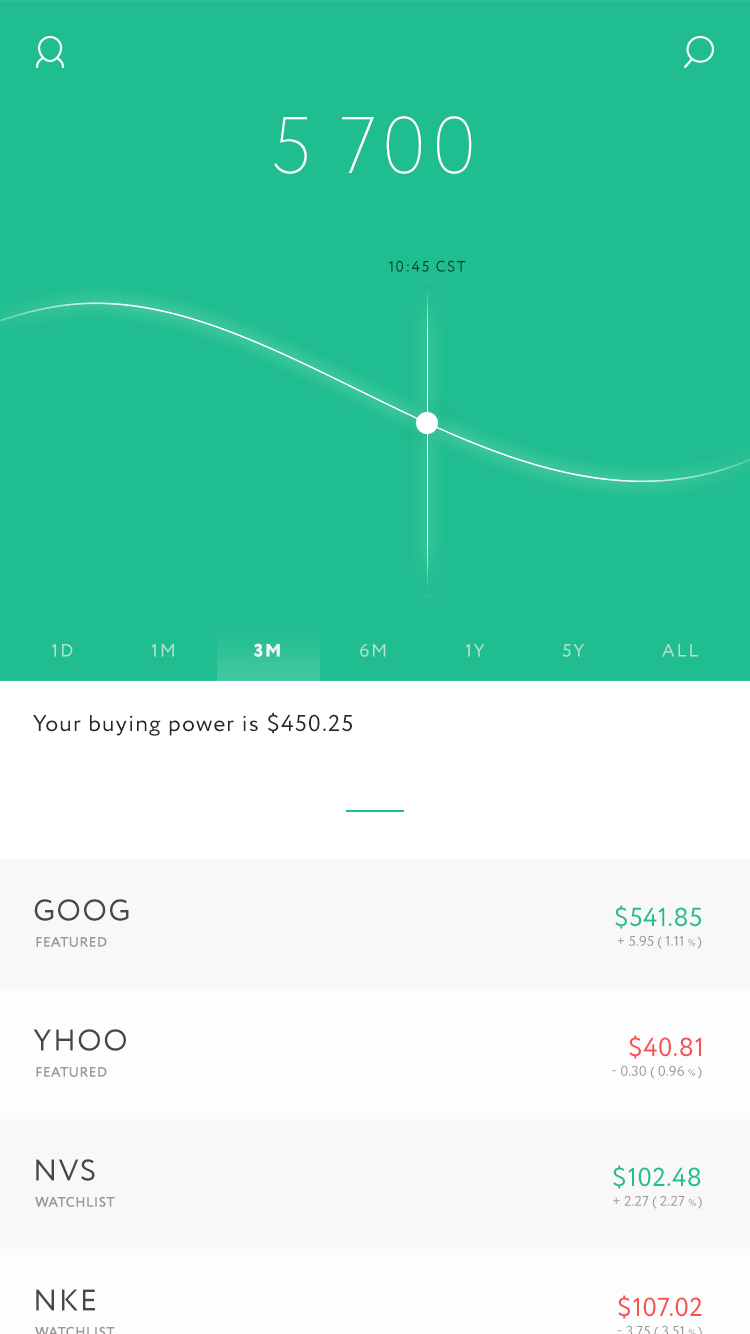View the 5Y performance chart
The image size is (750, 1334).
coord(573,650)
